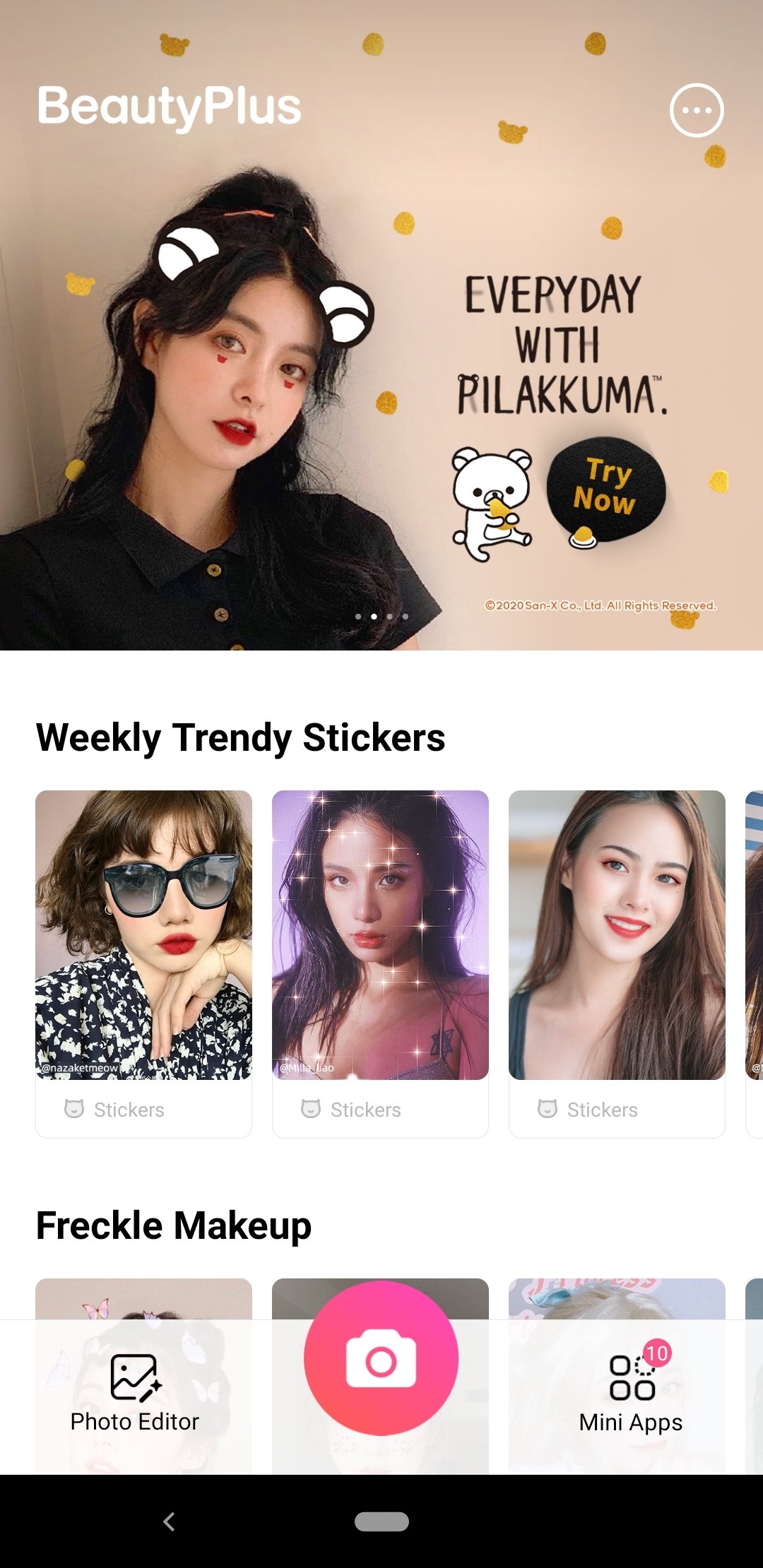The height and width of the screenshot is (1568, 763).
Task: Open the third sticker card with smiling woman
Action: tap(617, 963)
